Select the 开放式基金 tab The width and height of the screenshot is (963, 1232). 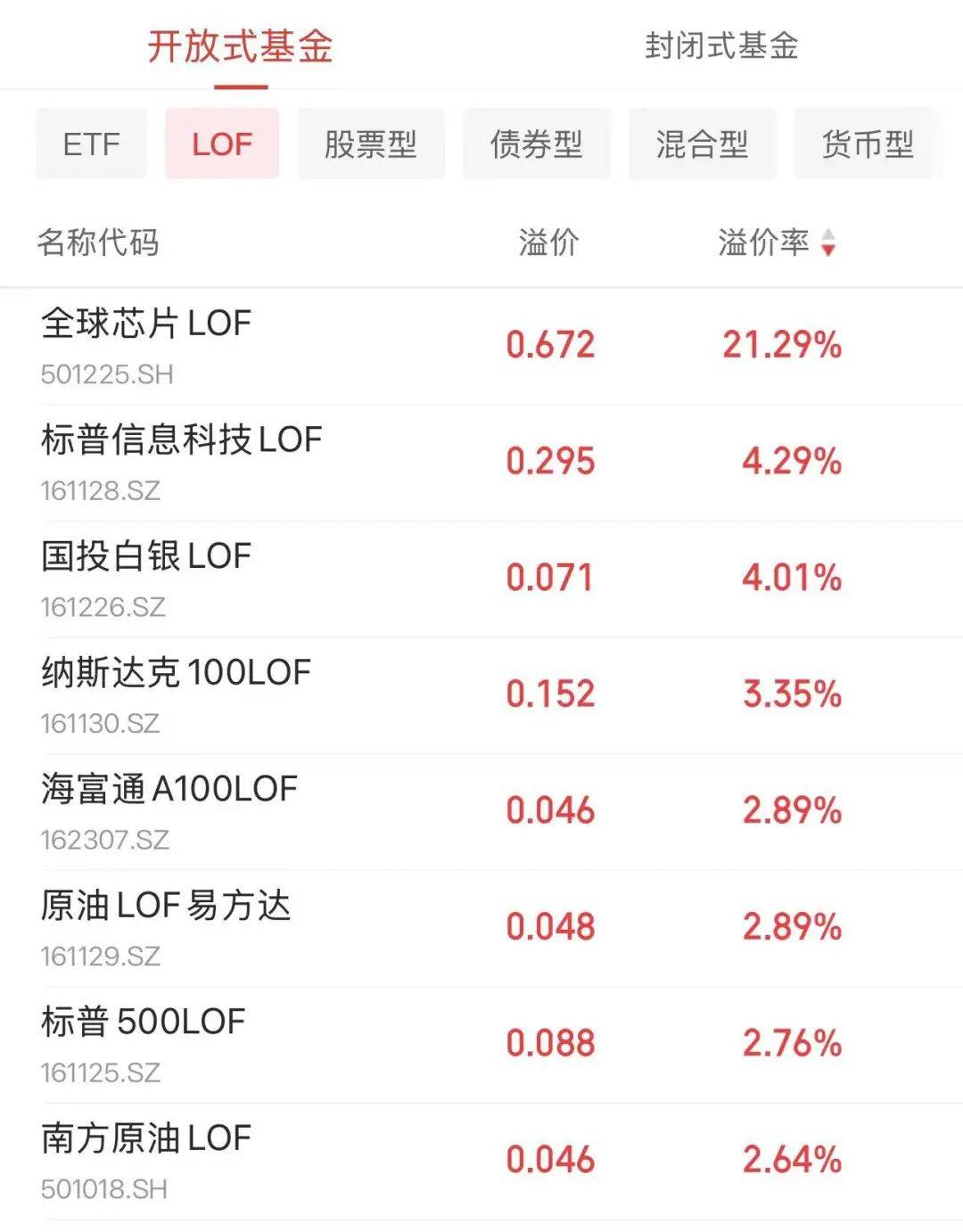click(x=240, y=46)
